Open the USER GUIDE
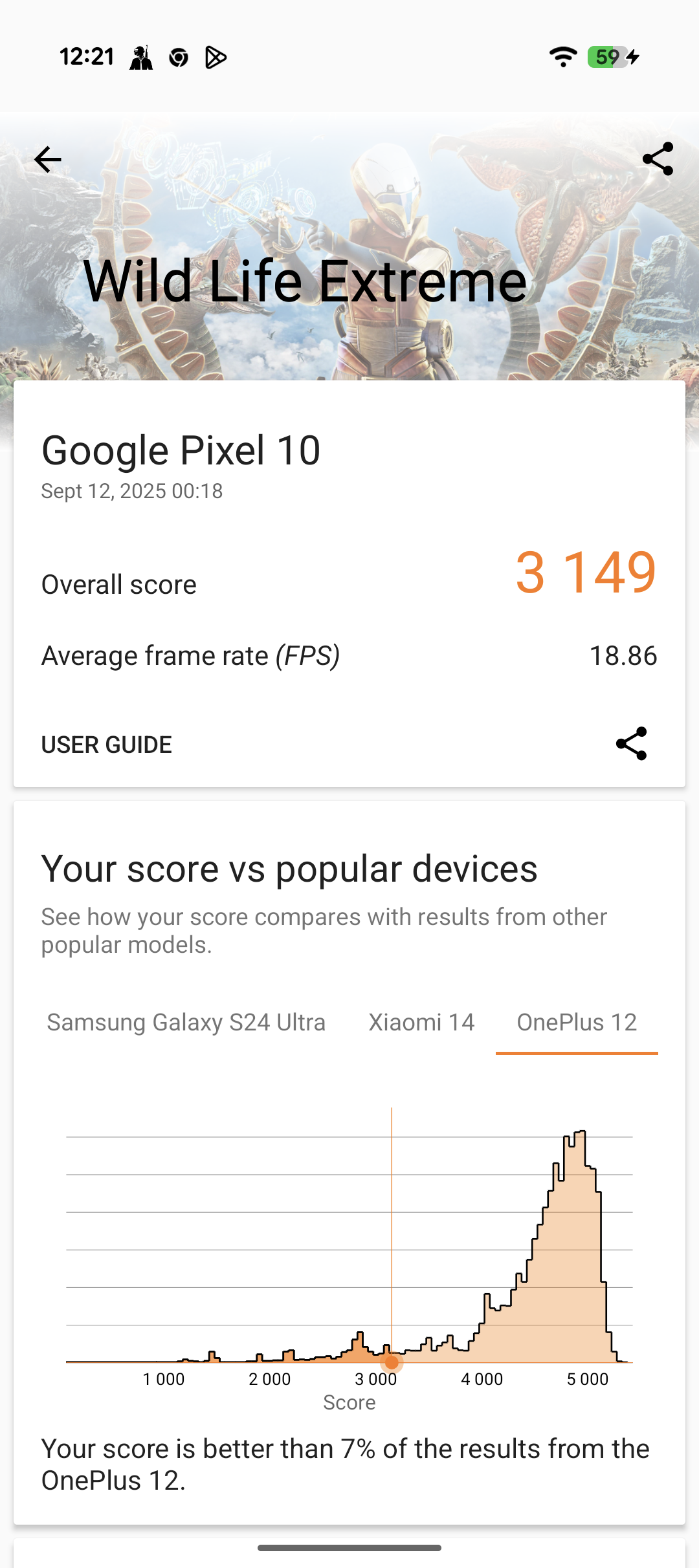The image size is (699, 1568). tap(107, 745)
